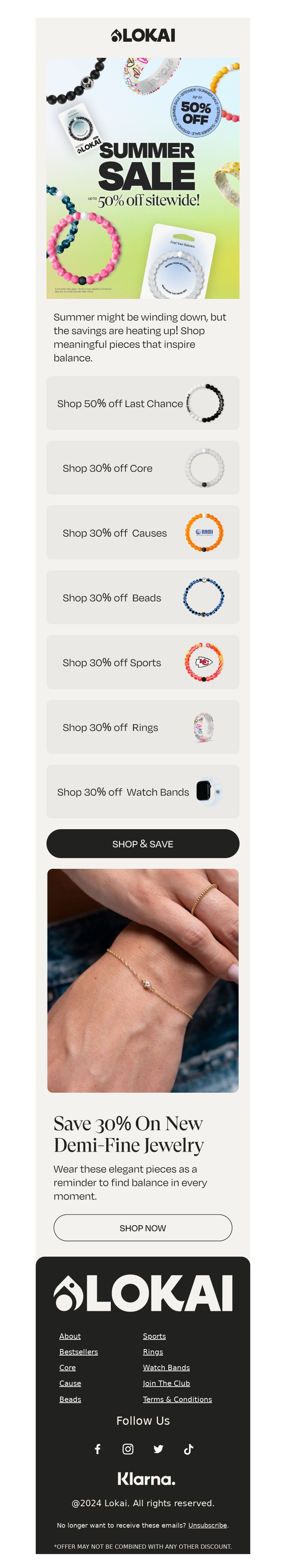The image size is (286, 1568).
Task: Open Shop 30% off Watch Bands
Action: [143, 791]
